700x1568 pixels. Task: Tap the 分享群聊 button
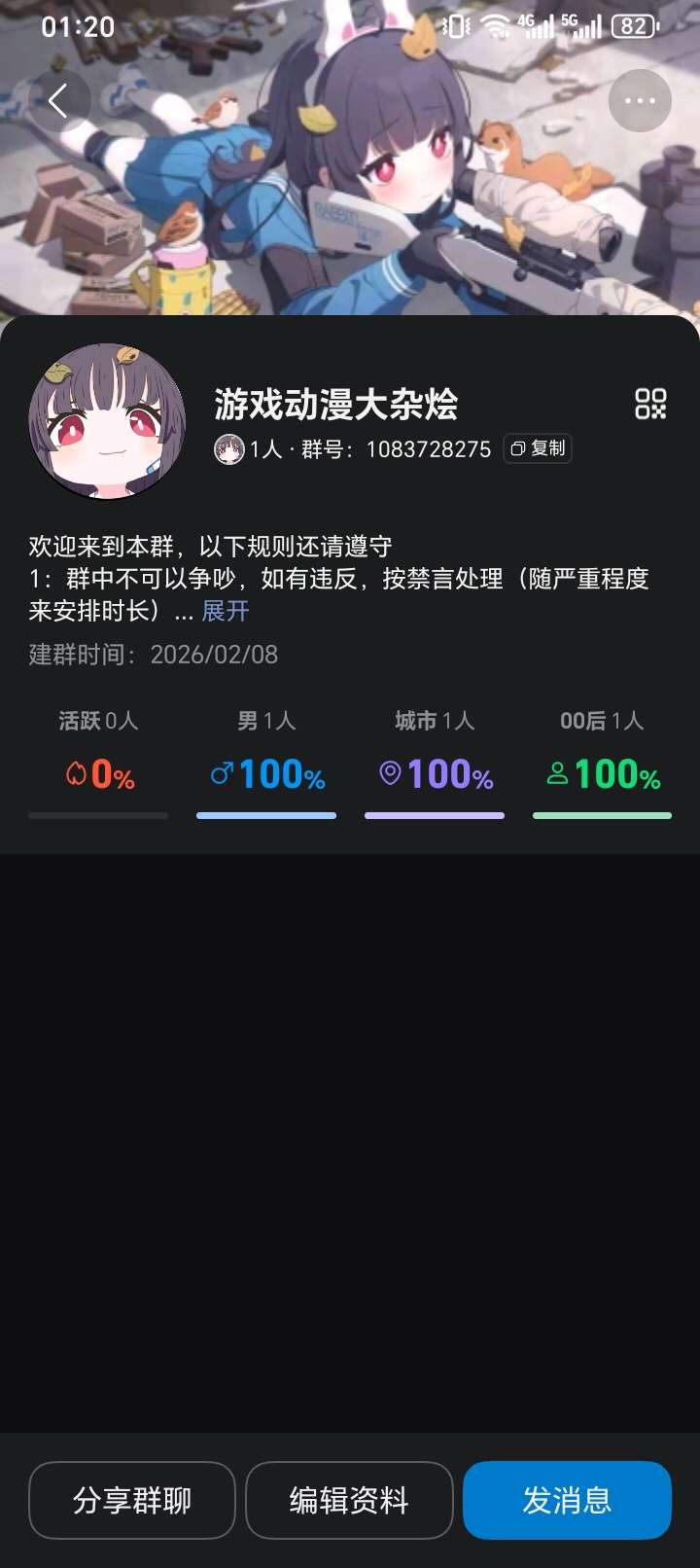click(132, 1500)
